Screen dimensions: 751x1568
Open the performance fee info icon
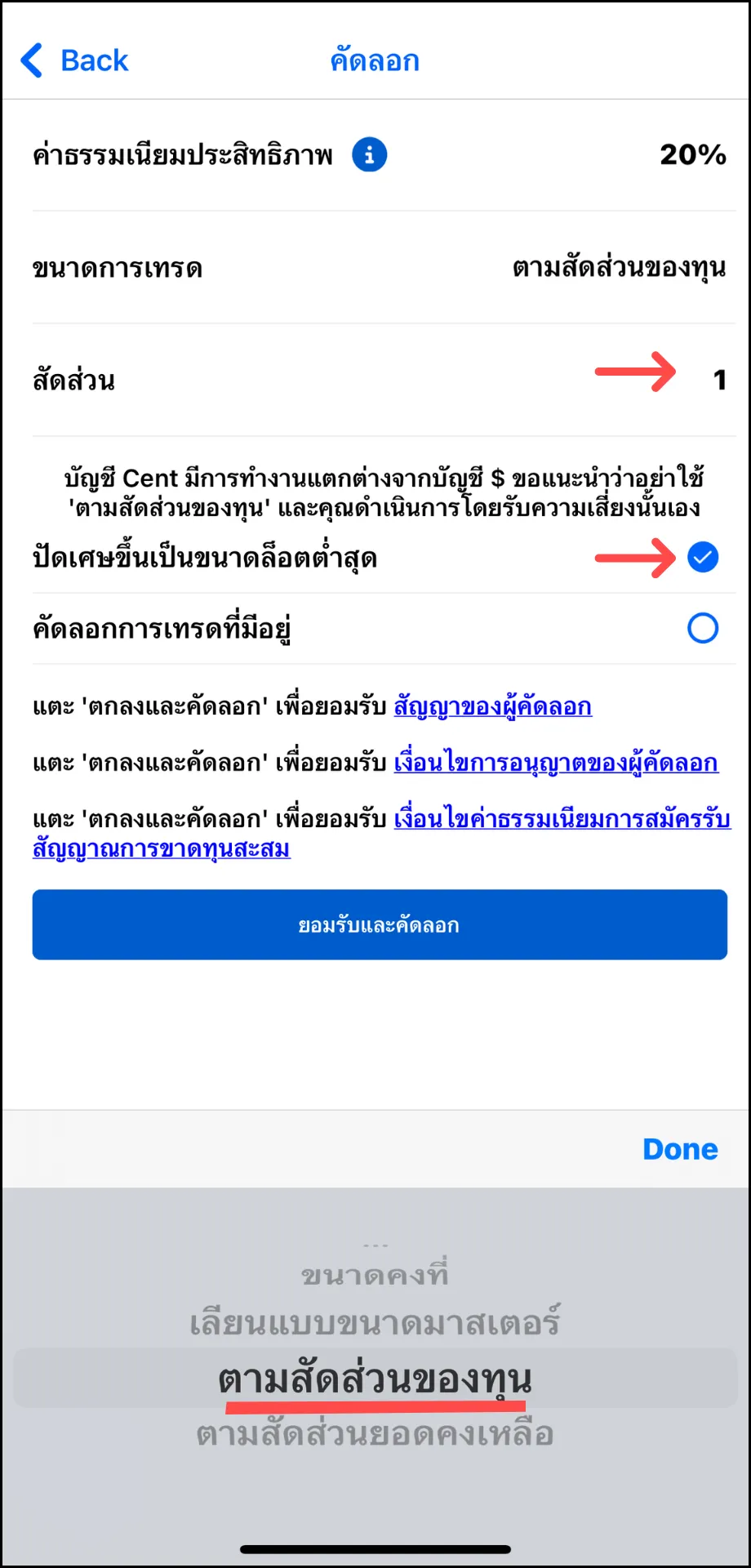369,154
